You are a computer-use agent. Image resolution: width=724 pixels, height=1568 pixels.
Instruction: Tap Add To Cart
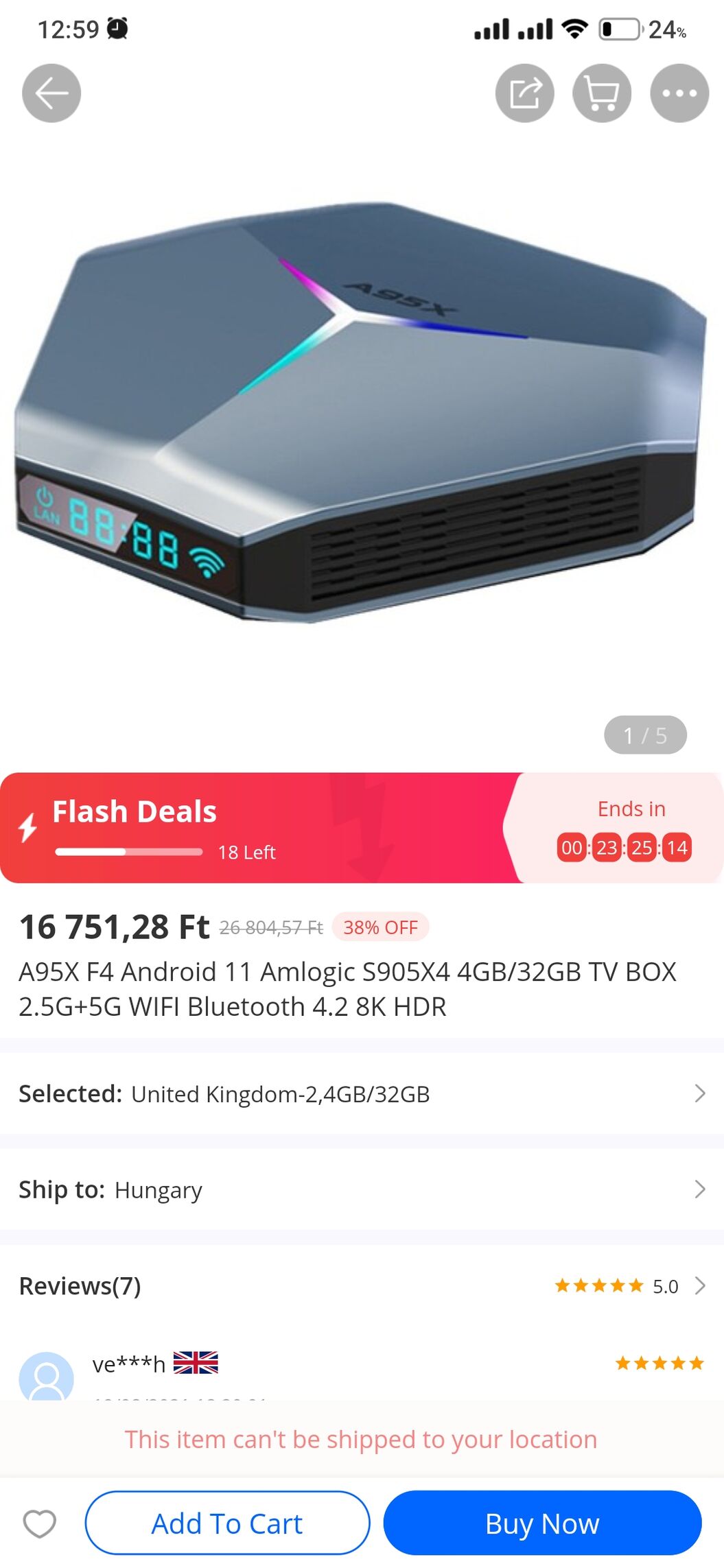coord(227,1523)
